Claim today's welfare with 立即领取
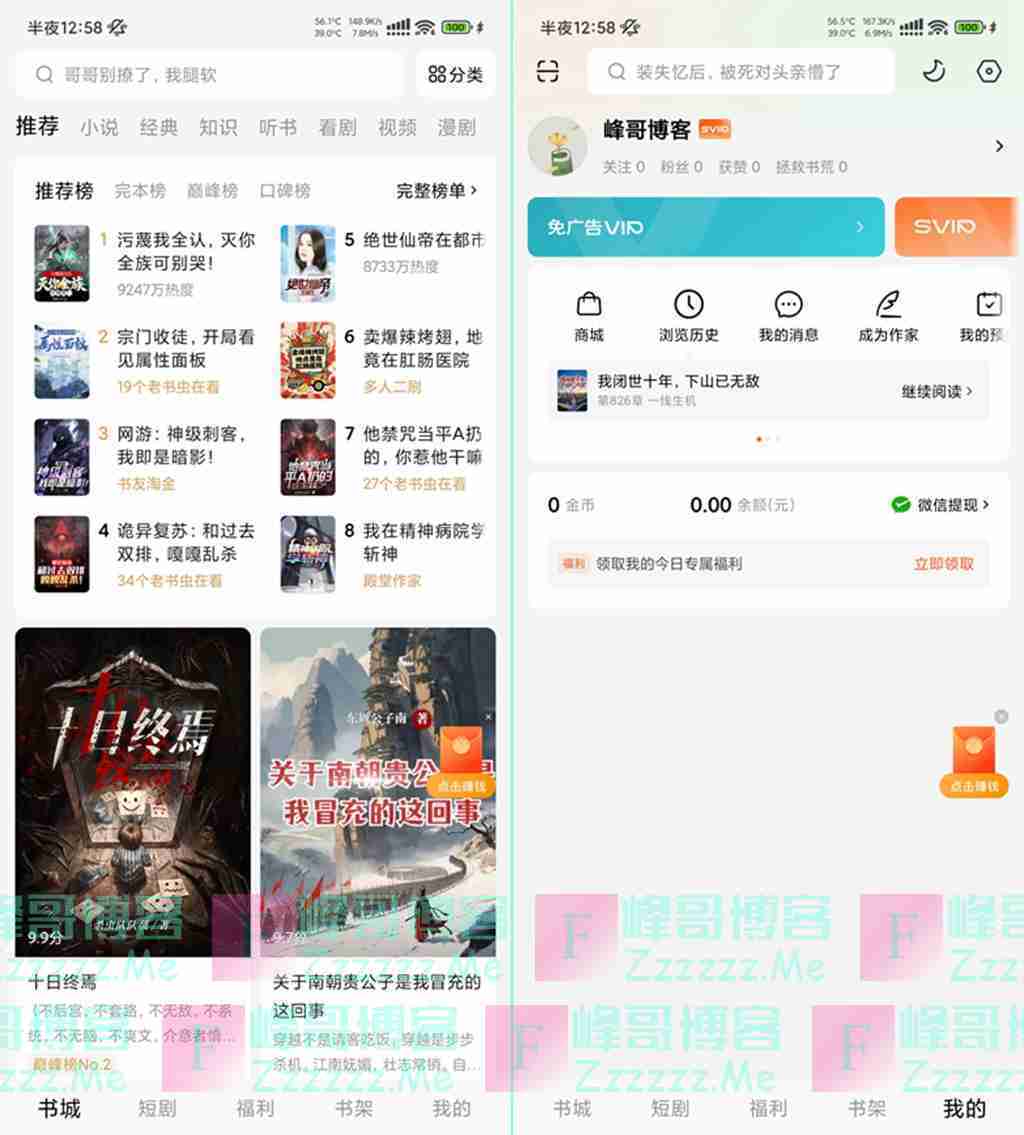Viewport: 1024px width, 1135px height. tap(943, 564)
